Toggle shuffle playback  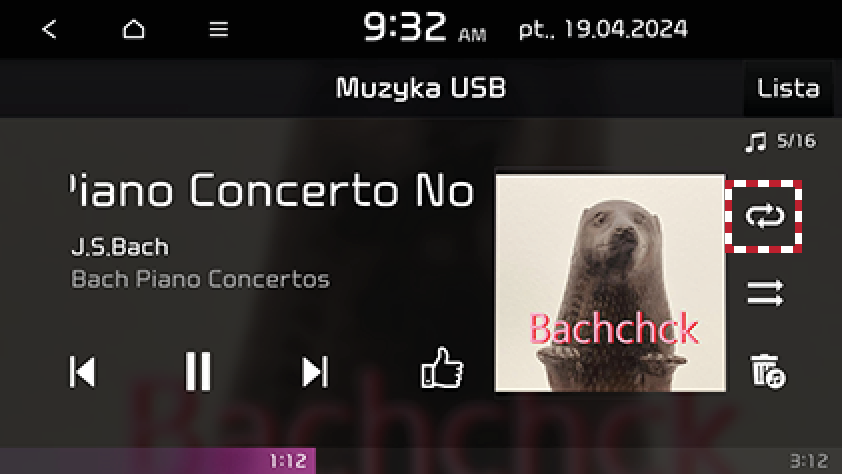pos(766,293)
